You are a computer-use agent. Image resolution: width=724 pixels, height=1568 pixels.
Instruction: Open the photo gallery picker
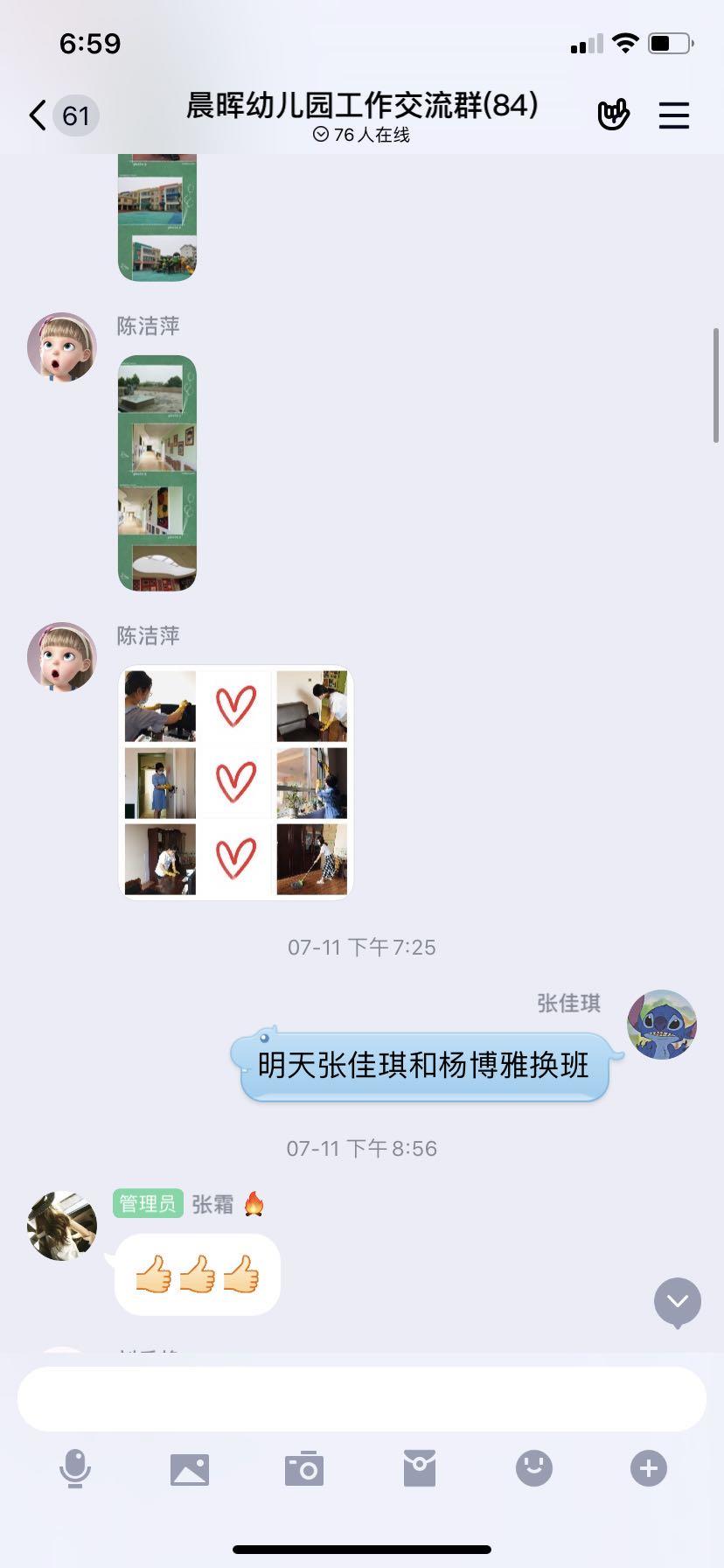point(190,1469)
